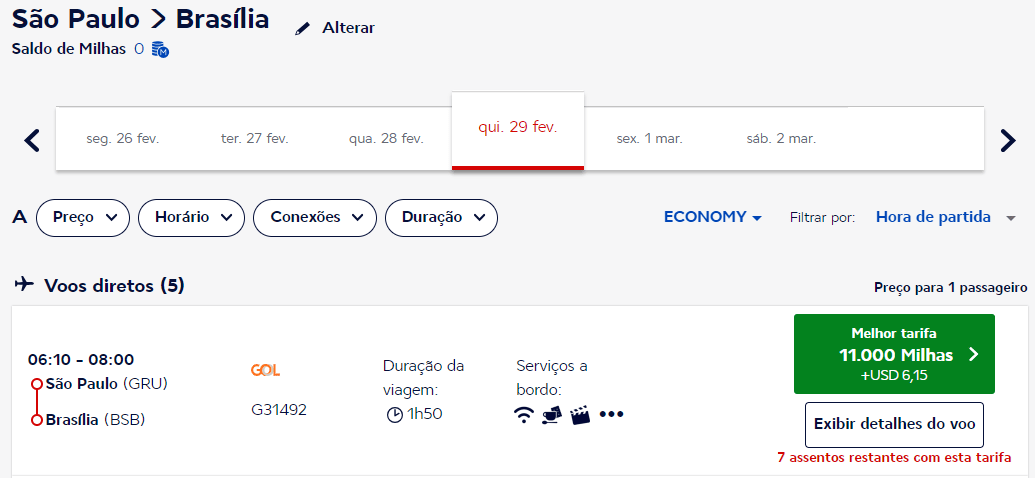Go to next dates with right arrow

tap(1008, 140)
